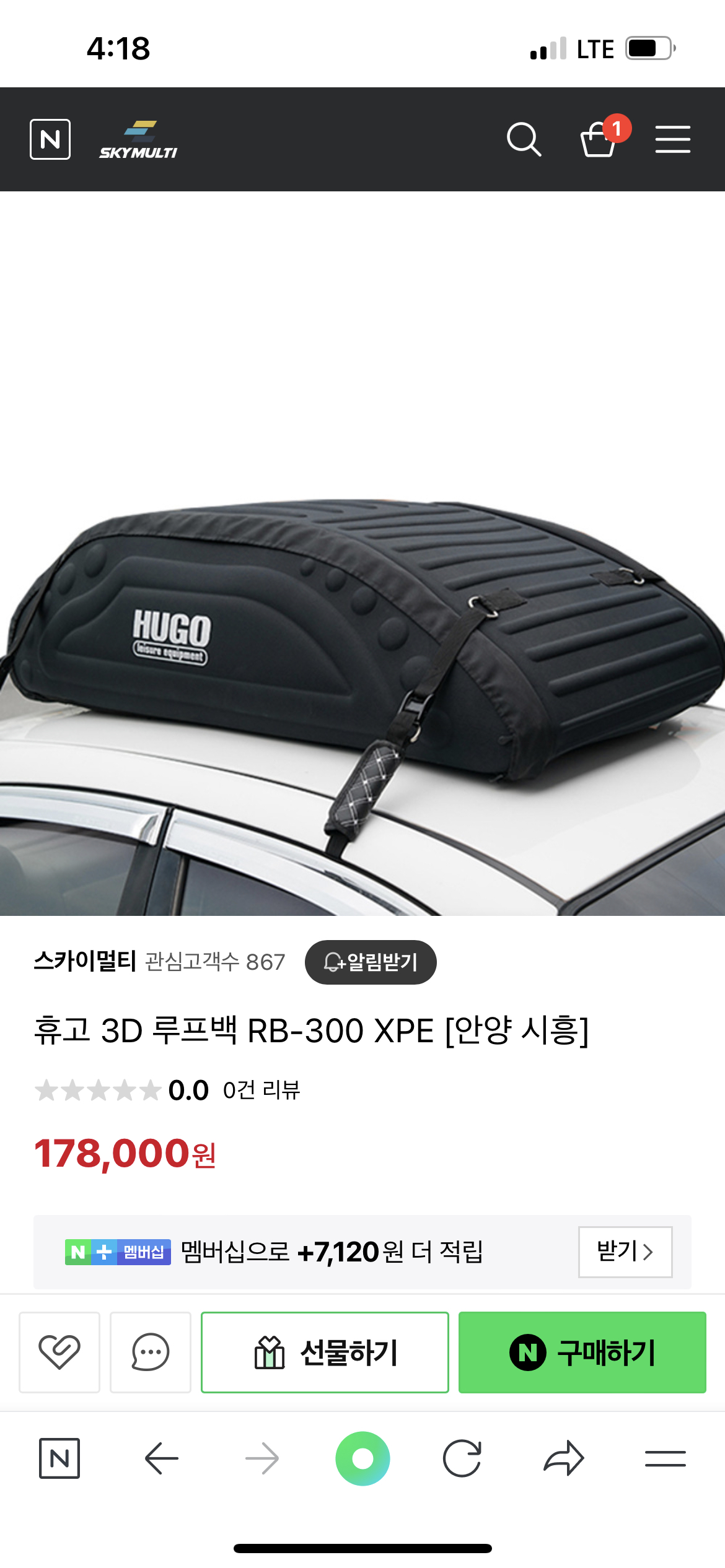Image resolution: width=725 pixels, height=1568 pixels.
Task: Tap the 알림받기 notification button
Action: click(x=371, y=962)
